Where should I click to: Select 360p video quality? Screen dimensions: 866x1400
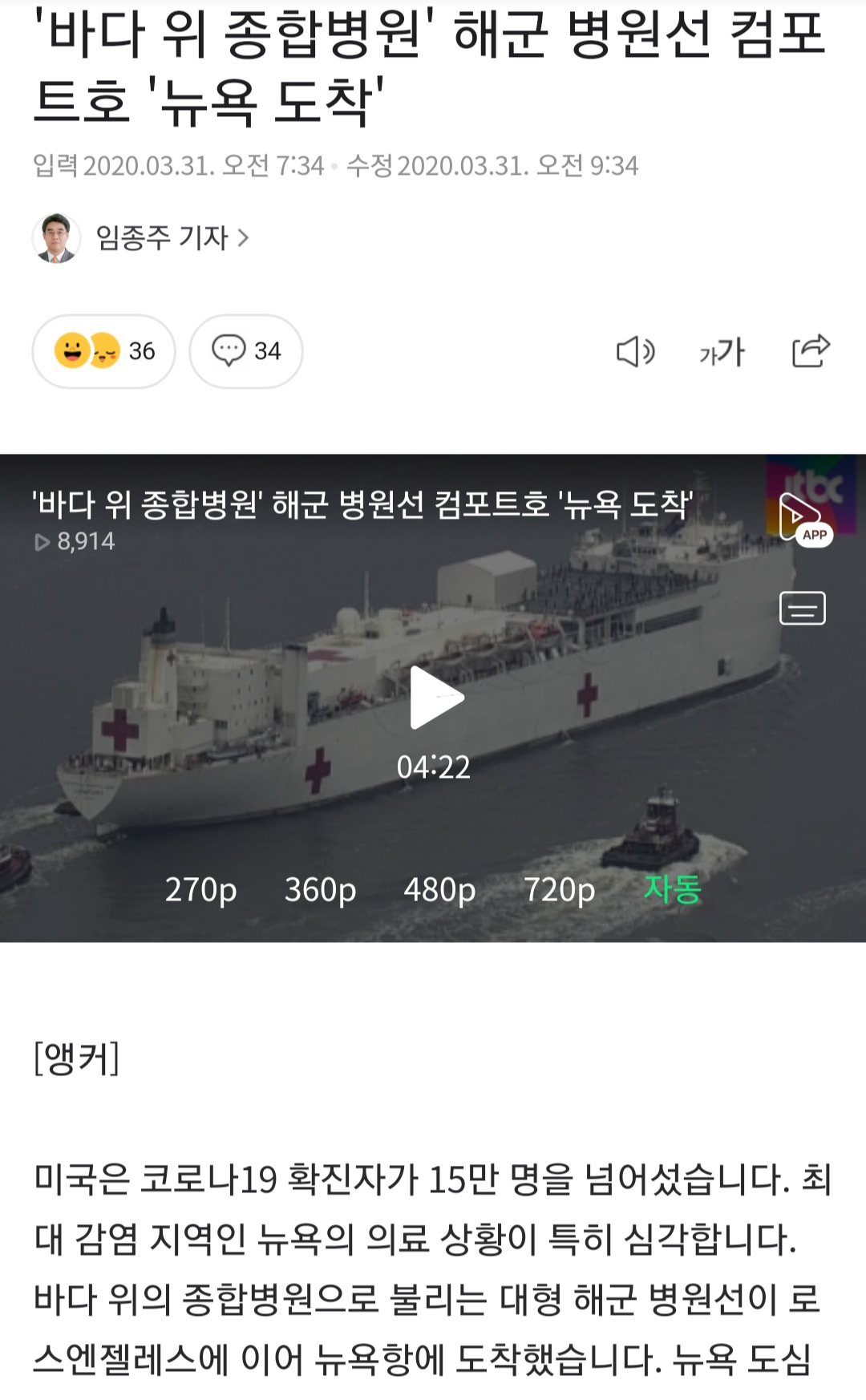point(320,889)
